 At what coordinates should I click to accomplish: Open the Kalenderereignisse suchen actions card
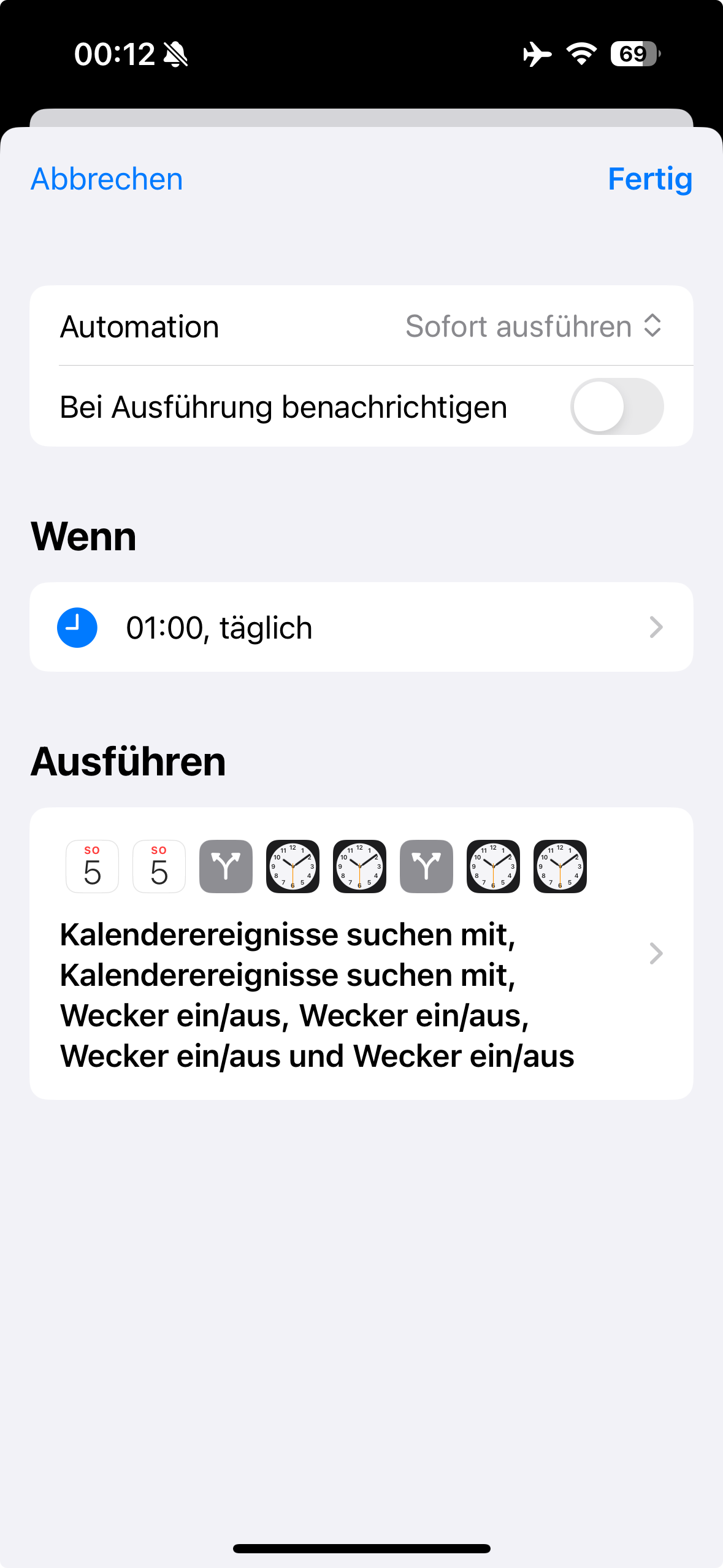pyautogui.click(x=361, y=953)
